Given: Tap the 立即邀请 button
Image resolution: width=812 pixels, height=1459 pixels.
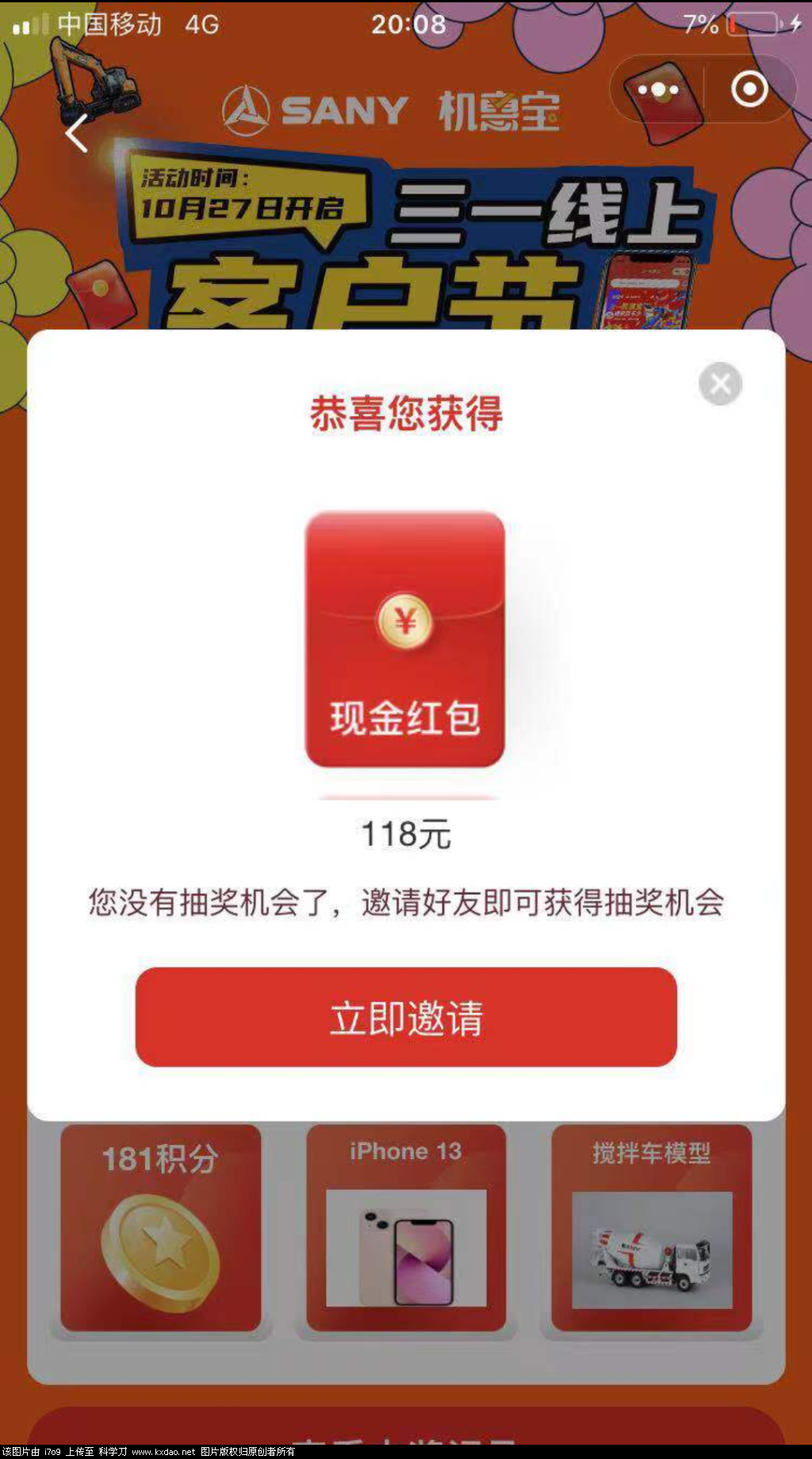Looking at the screenshot, I should point(406,1017).
